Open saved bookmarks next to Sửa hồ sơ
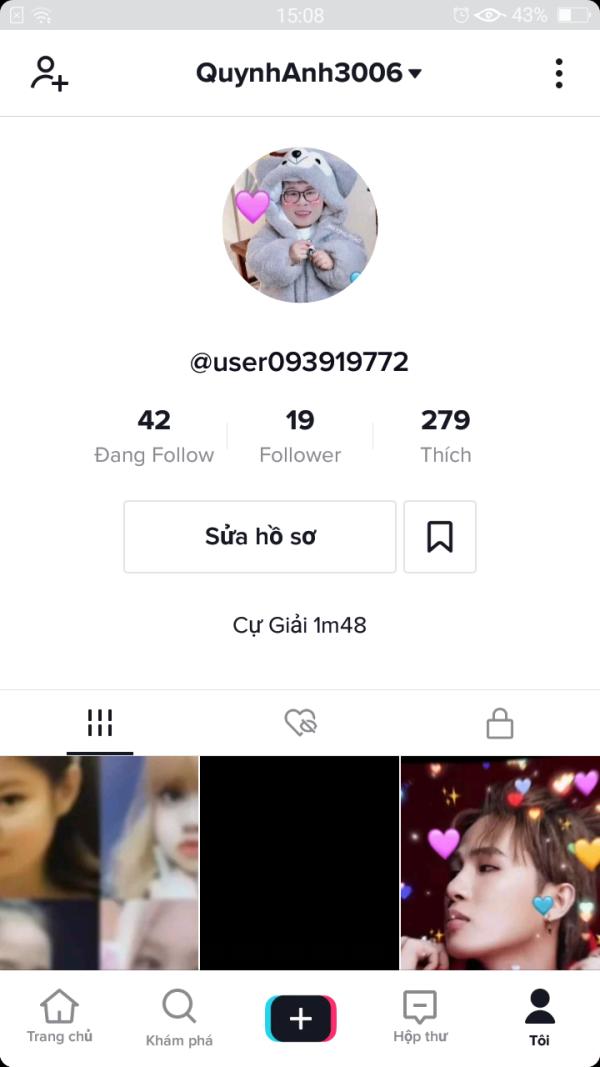600x1067 pixels. [440, 537]
